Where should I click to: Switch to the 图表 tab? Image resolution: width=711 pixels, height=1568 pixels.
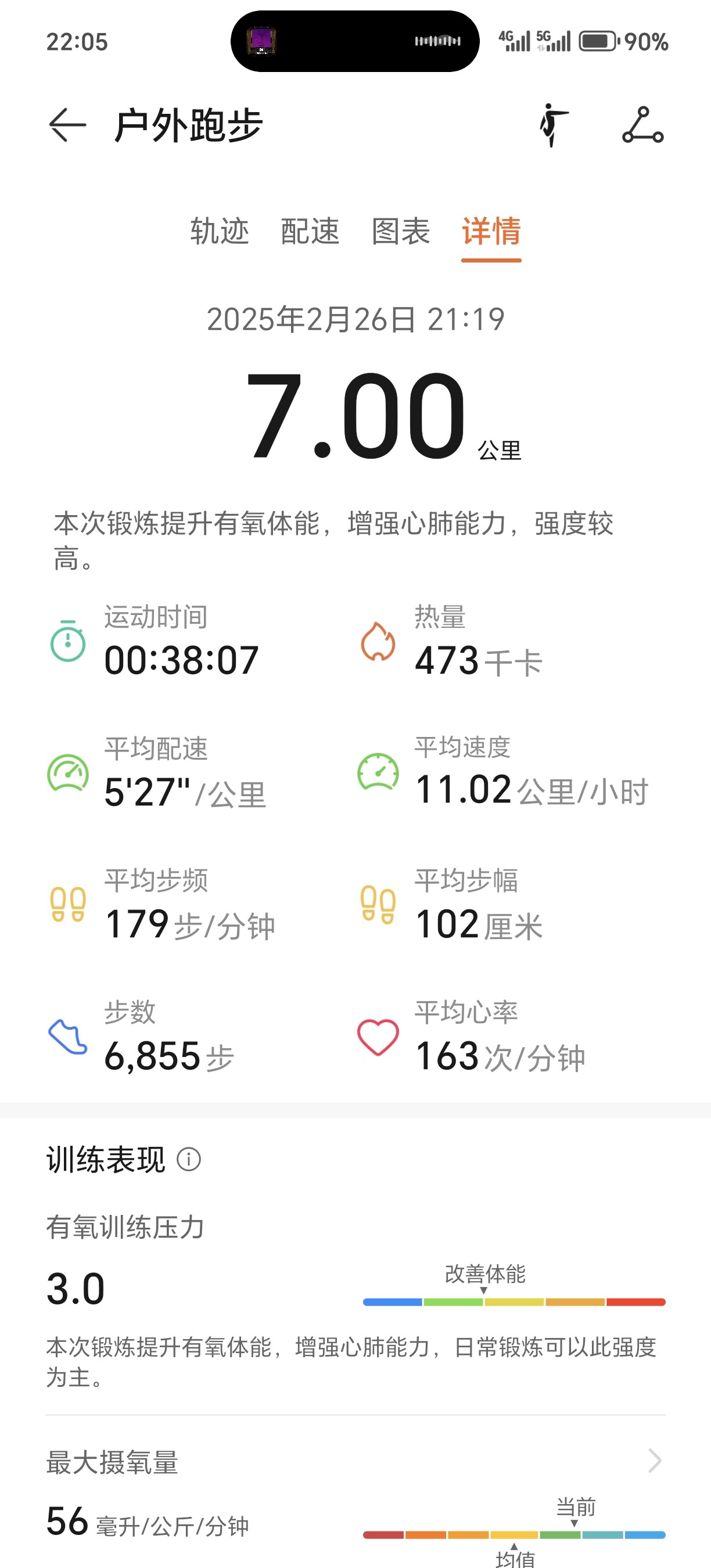tap(401, 231)
